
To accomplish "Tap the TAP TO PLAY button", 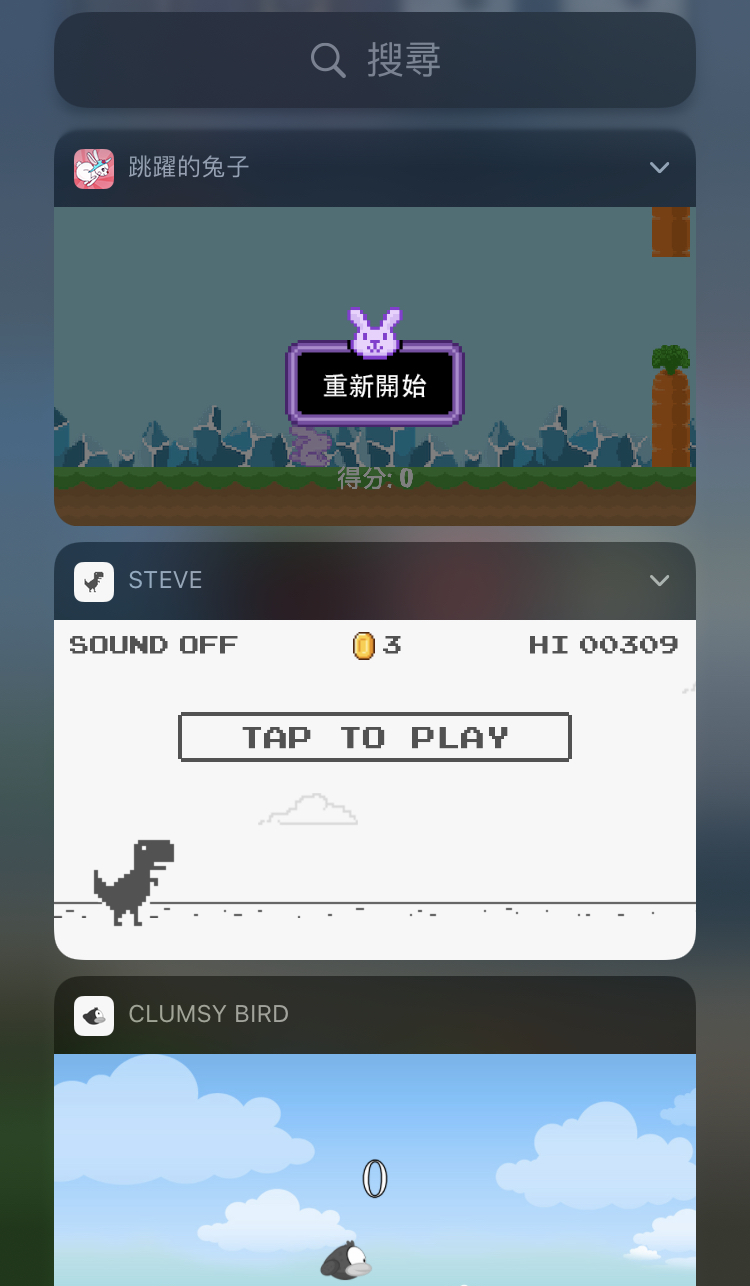I will (x=375, y=738).
